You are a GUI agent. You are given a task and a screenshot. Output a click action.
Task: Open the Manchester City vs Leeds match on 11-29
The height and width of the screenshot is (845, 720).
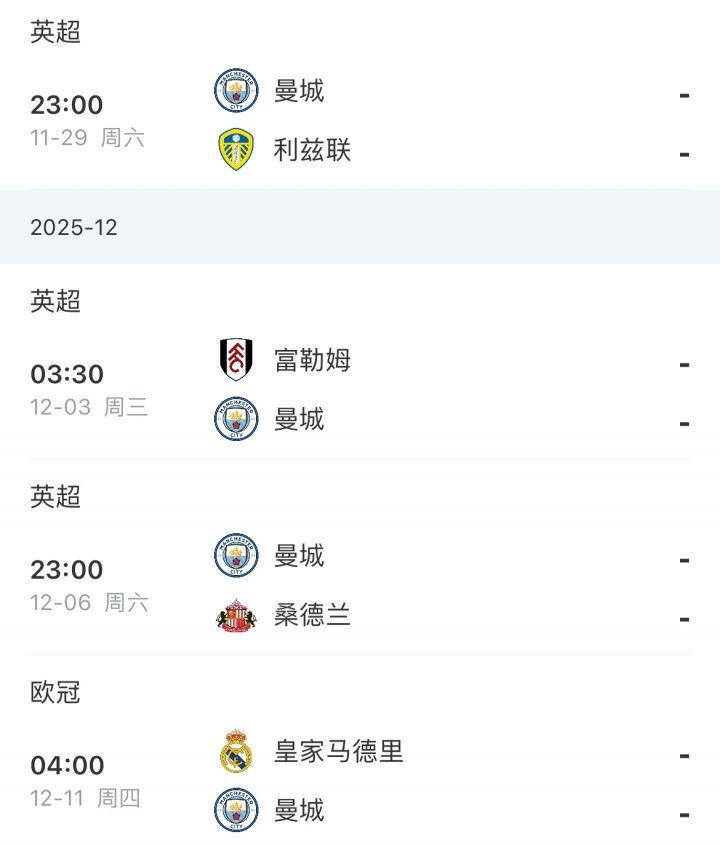(x=360, y=121)
